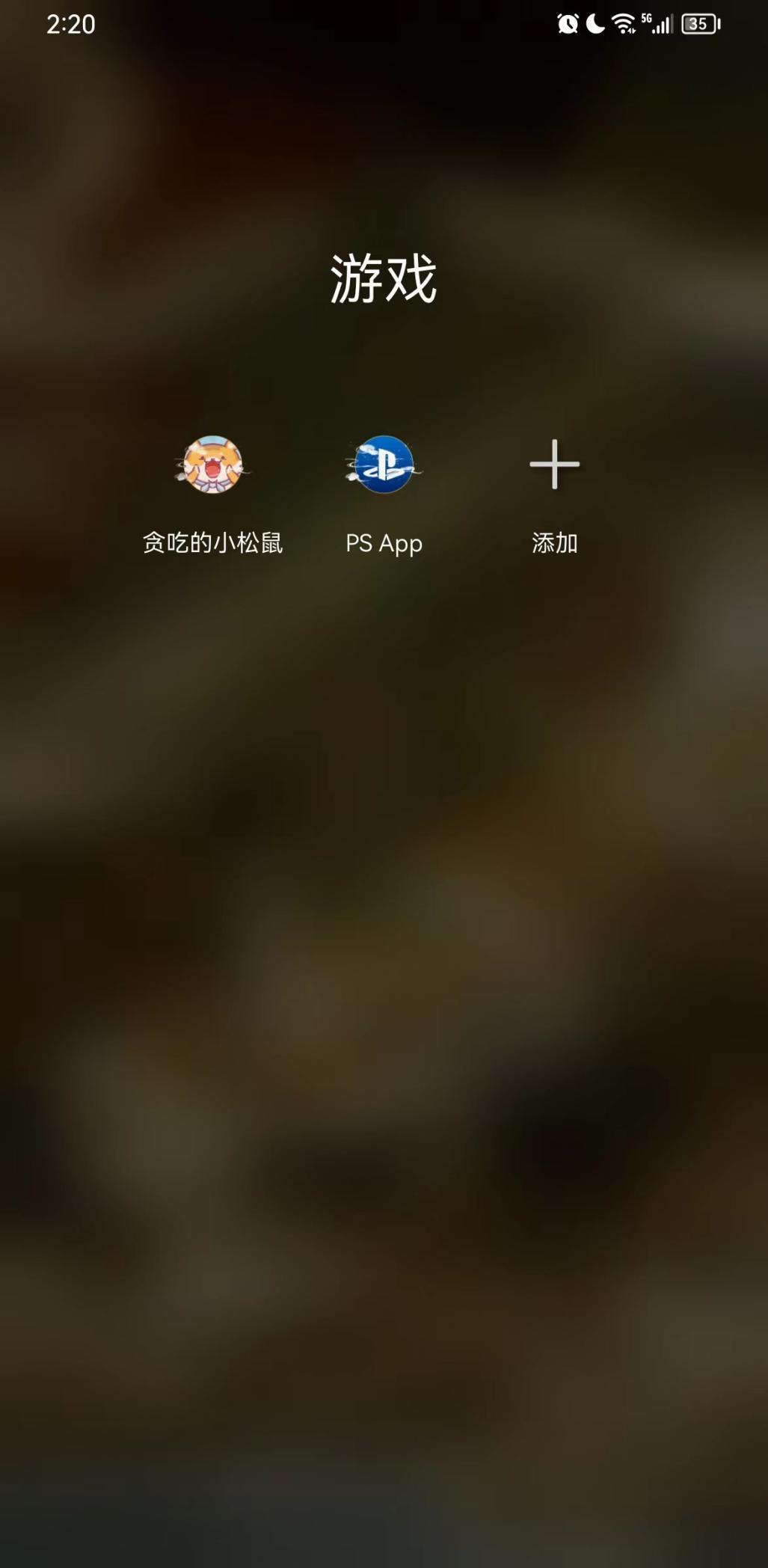Click the battery indicator showing 35
This screenshot has width=768, height=1568.
click(x=698, y=25)
